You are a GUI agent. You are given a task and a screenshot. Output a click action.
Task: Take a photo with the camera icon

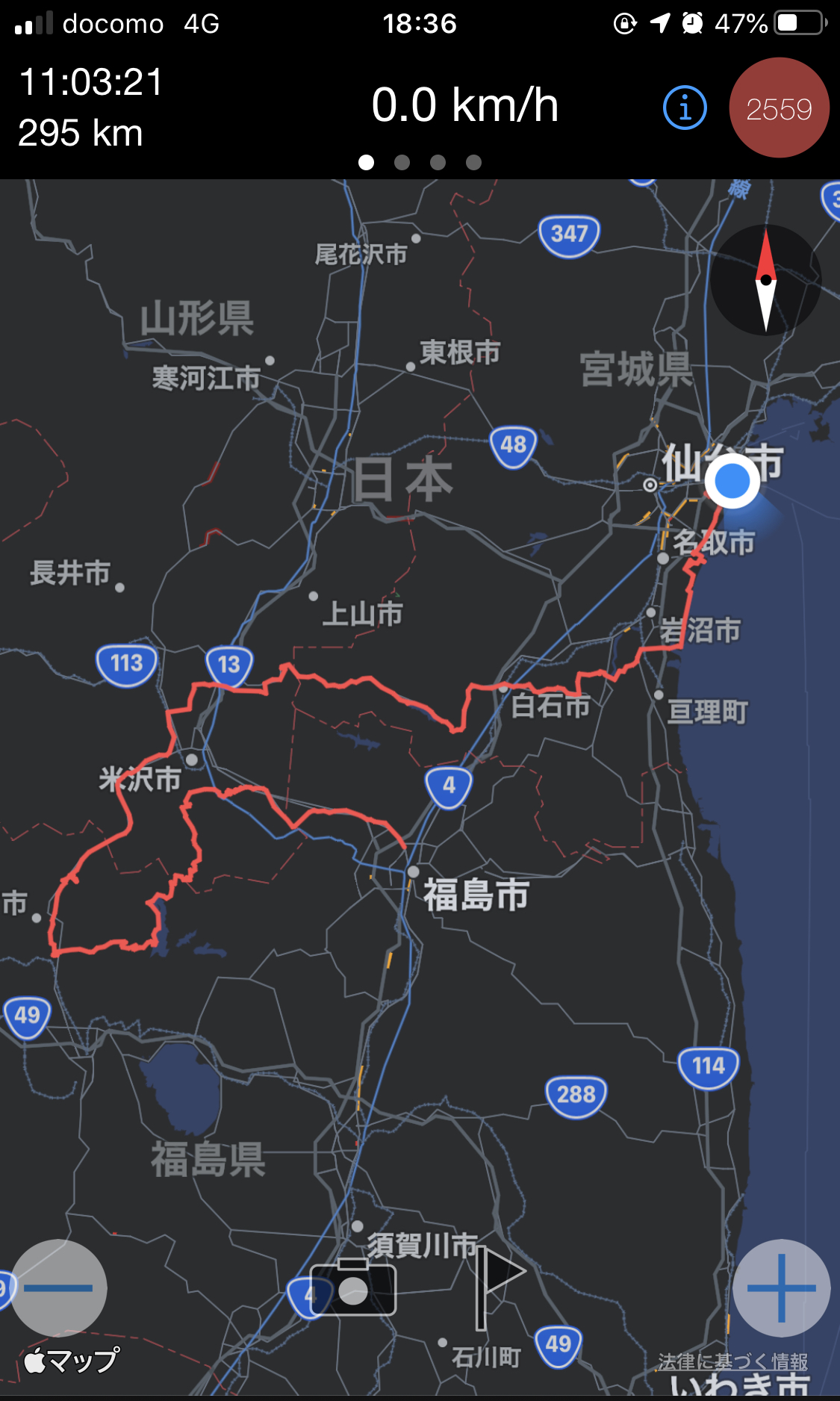353,1287
